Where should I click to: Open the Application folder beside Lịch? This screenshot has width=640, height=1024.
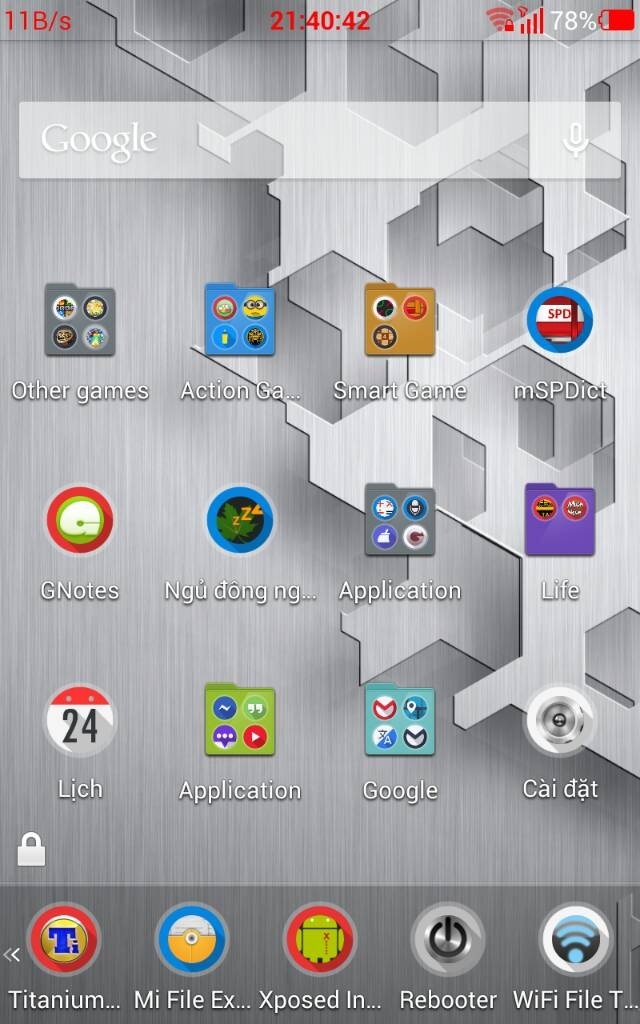pyautogui.click(x=240, y=720)
